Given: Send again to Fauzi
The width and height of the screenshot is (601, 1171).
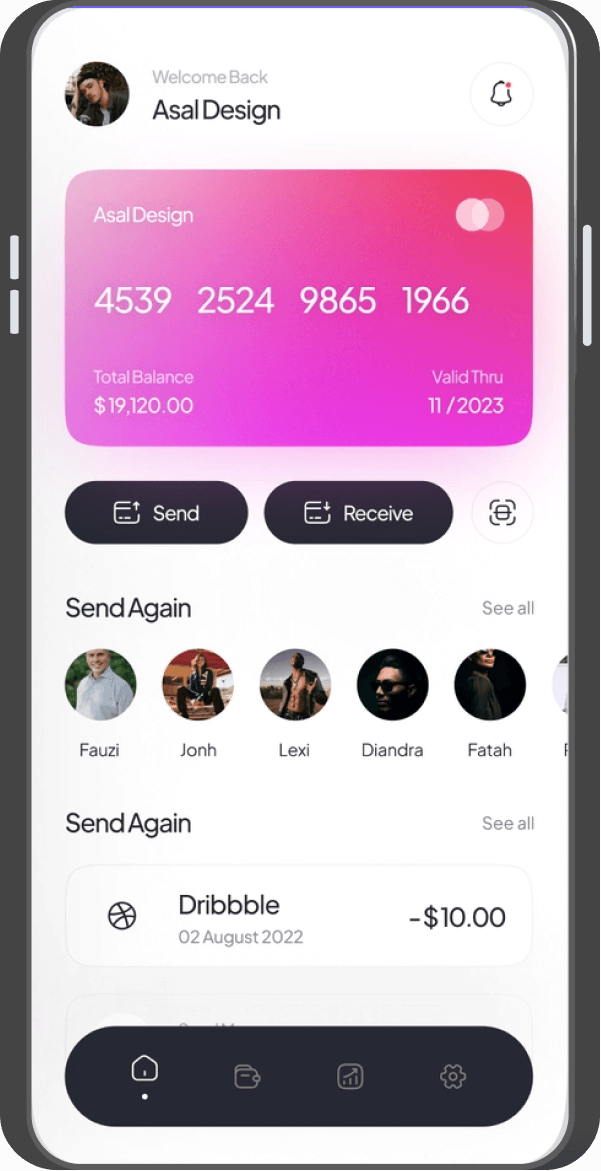Looking at the screenshot, I should point(100,685).
